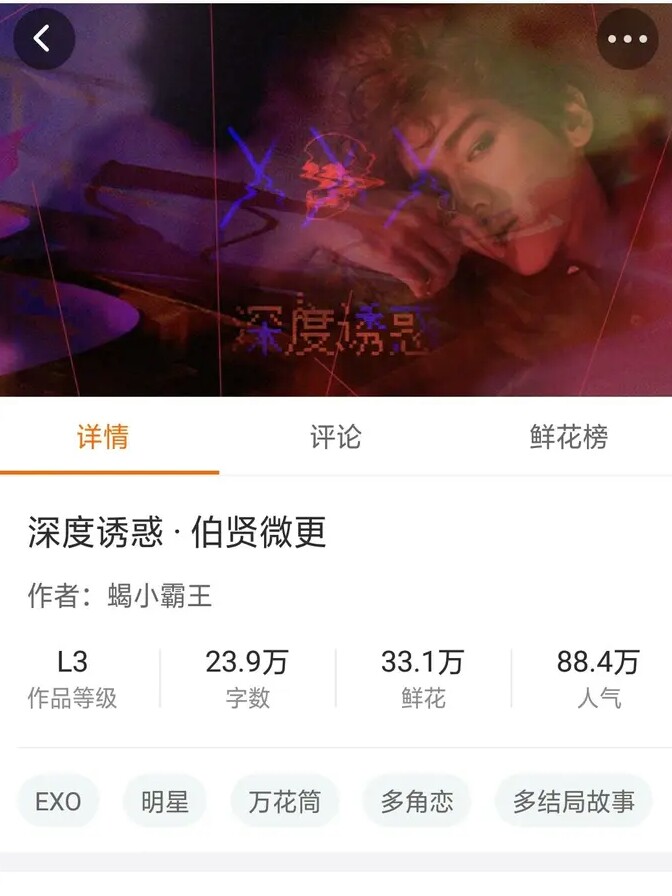The height and width of the screenshot is (896, 672).
Task: Go back using the arrow icon
Action: 43,39
